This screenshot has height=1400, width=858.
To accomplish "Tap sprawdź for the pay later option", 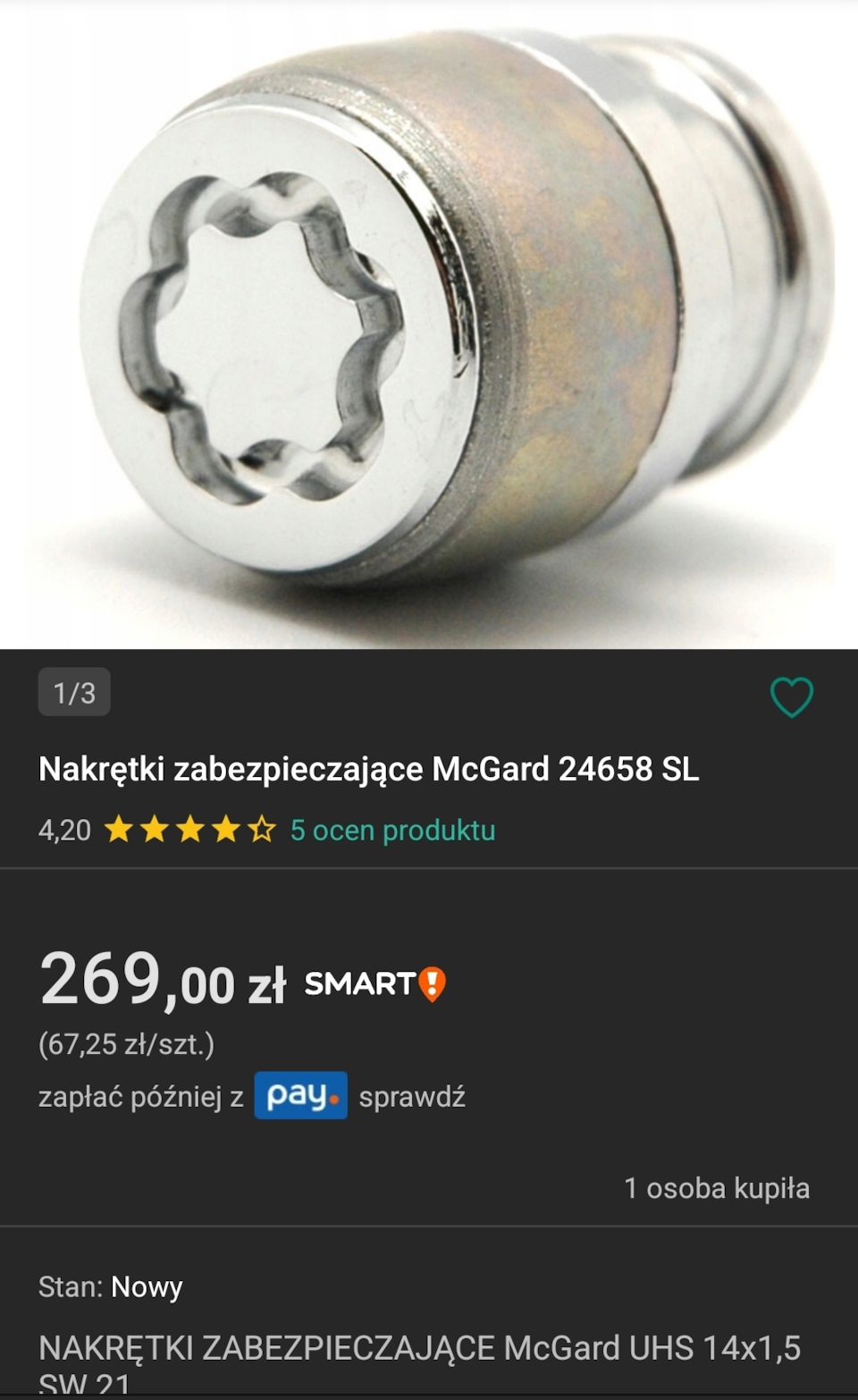I will tap(412, 1097).
